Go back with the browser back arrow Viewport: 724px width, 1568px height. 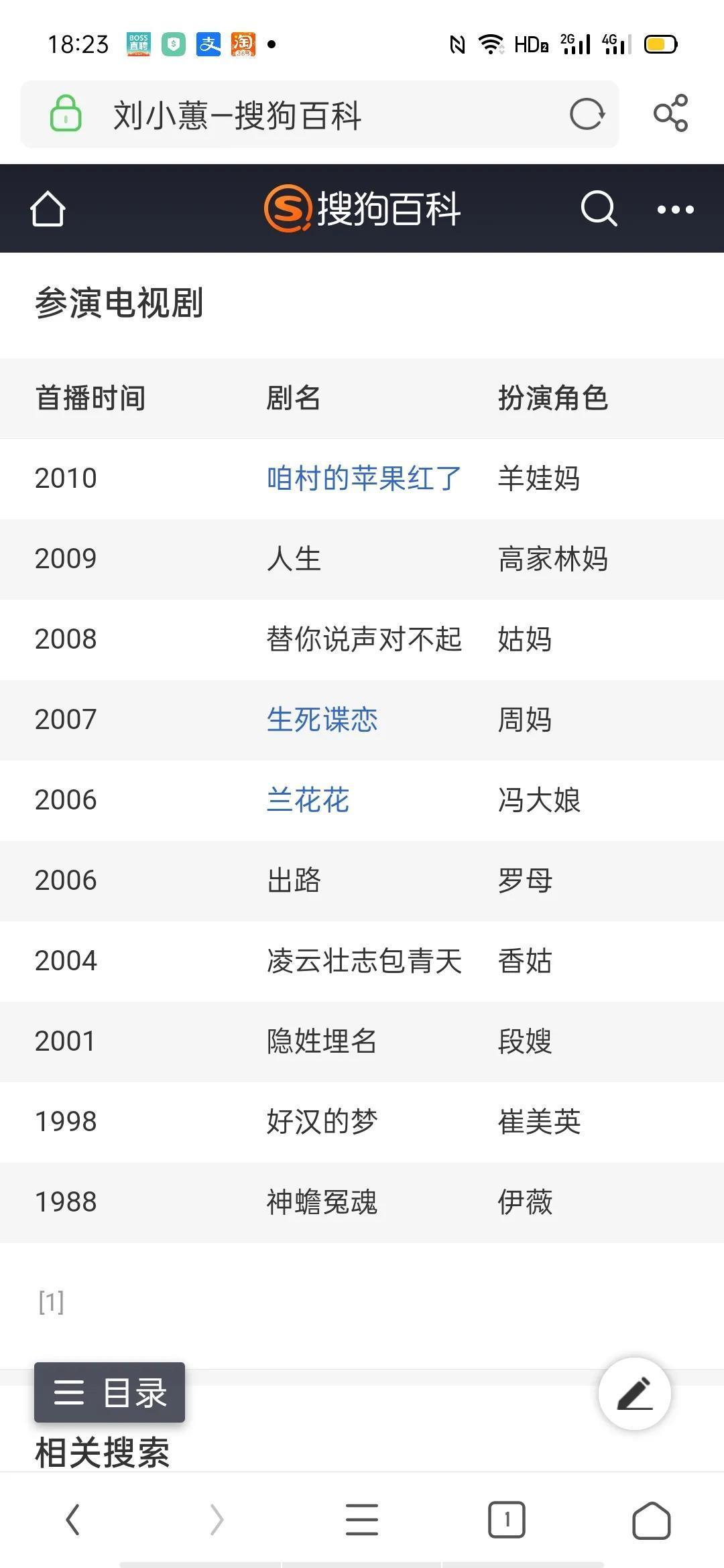tap(72, 1519)
